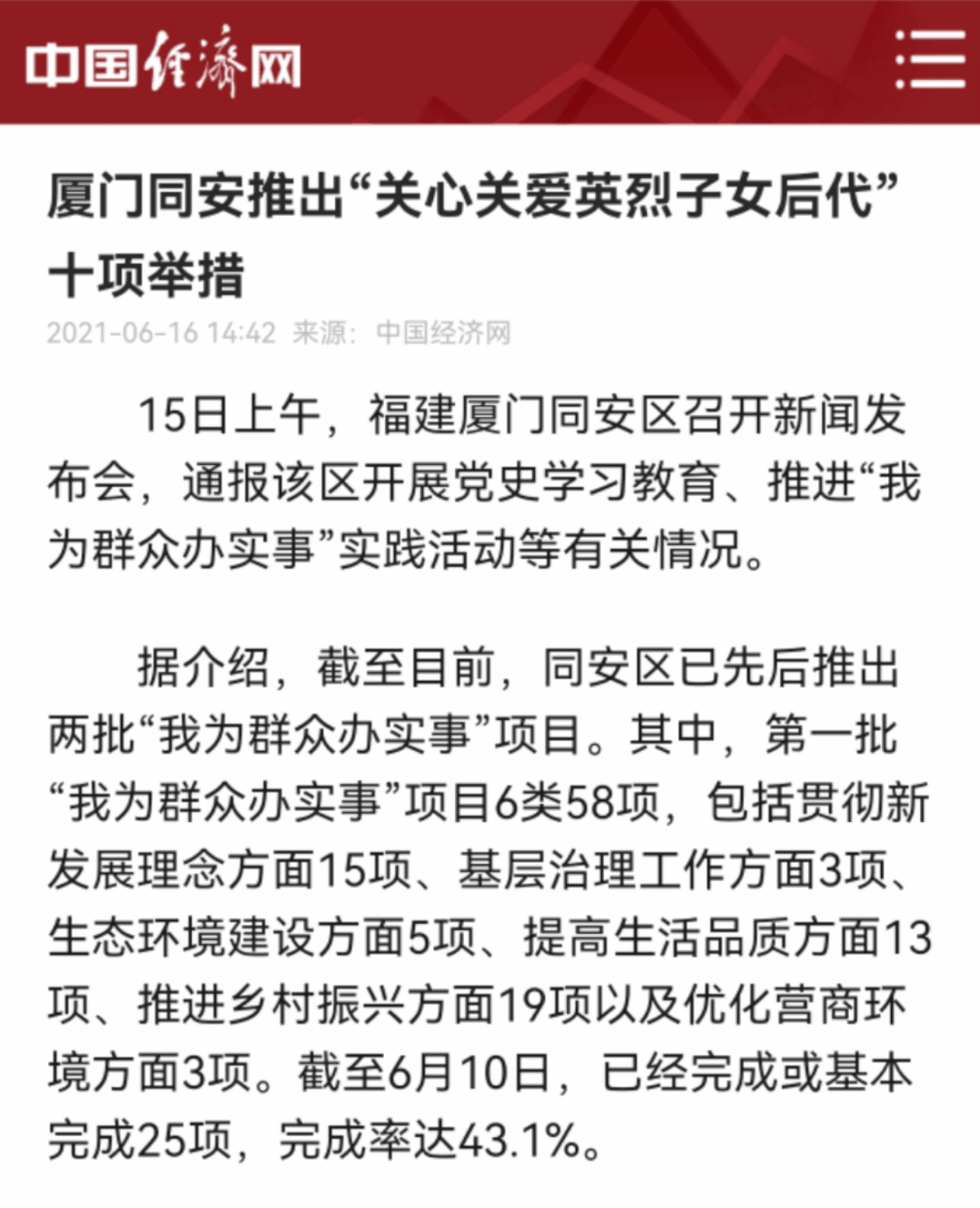The image size is (980, 1208).
Task: Tap the 中国经济网 header logo
Action: [x=163, y=64]
